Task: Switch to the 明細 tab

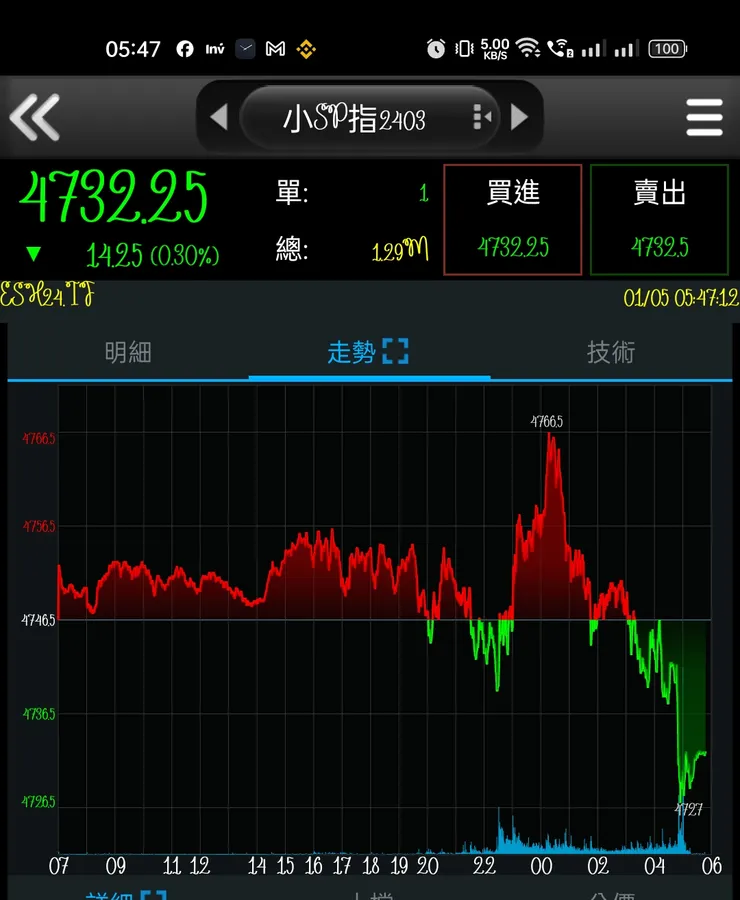Action: coord(128,353)
